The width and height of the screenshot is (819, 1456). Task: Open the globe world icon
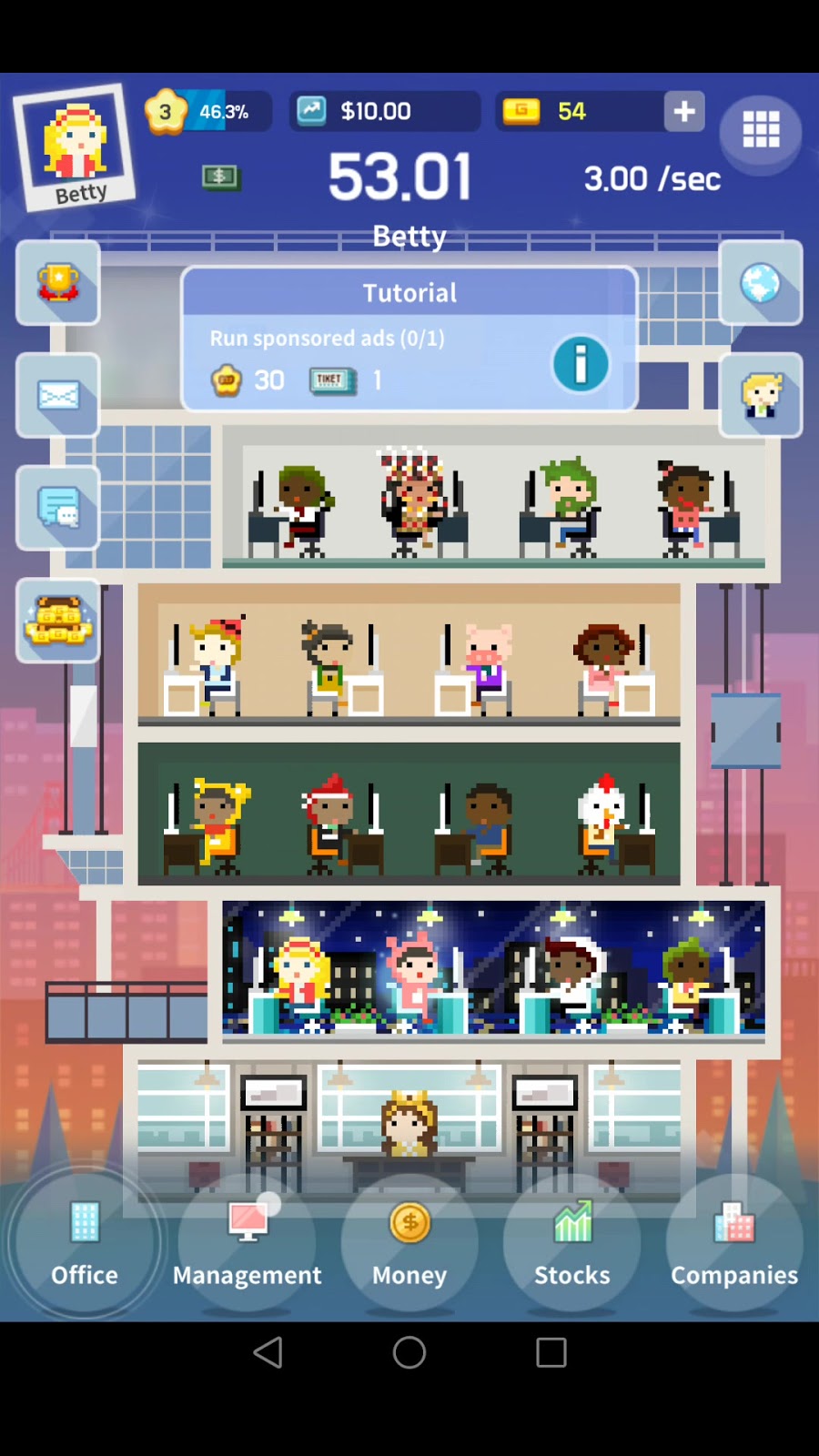760,283
